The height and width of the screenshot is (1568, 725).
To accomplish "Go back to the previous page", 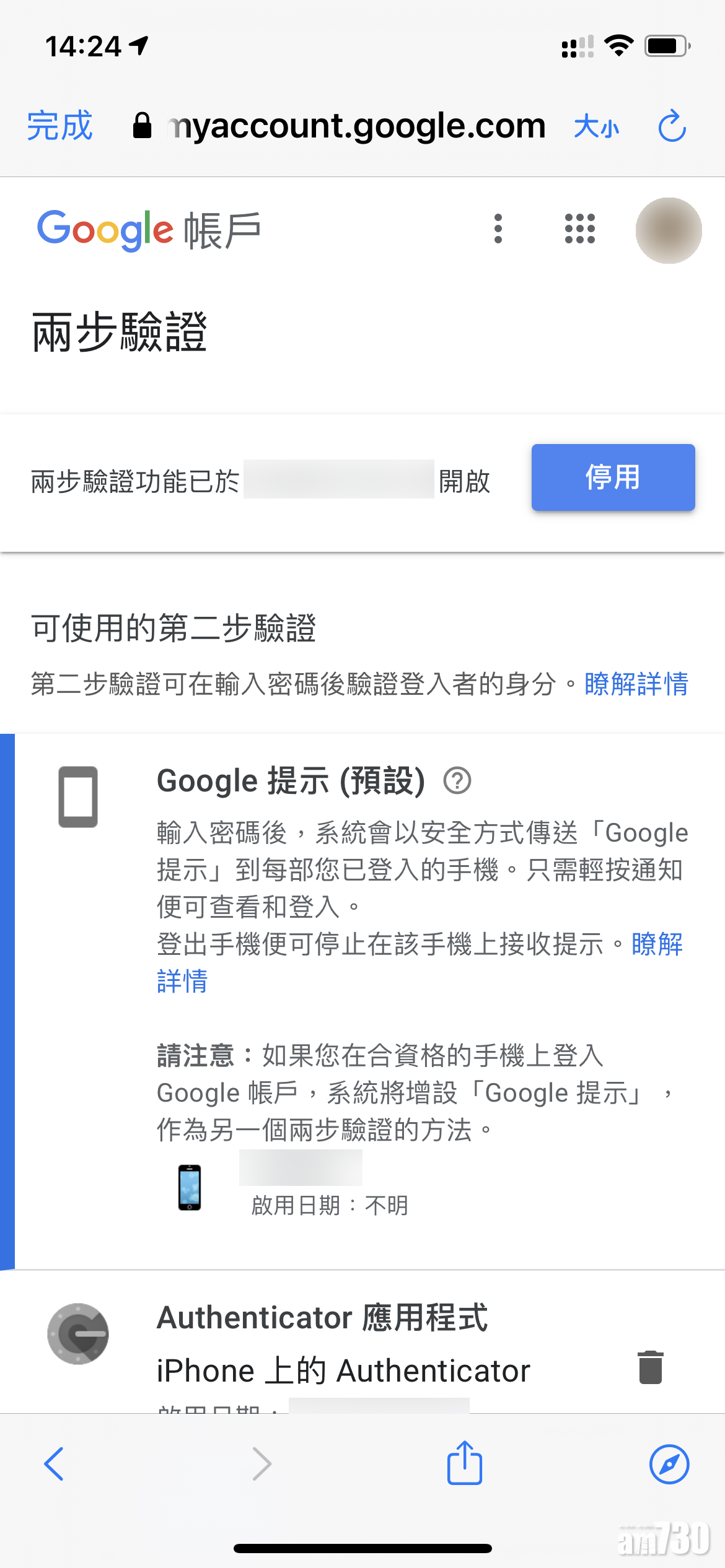I will 55,1464.
